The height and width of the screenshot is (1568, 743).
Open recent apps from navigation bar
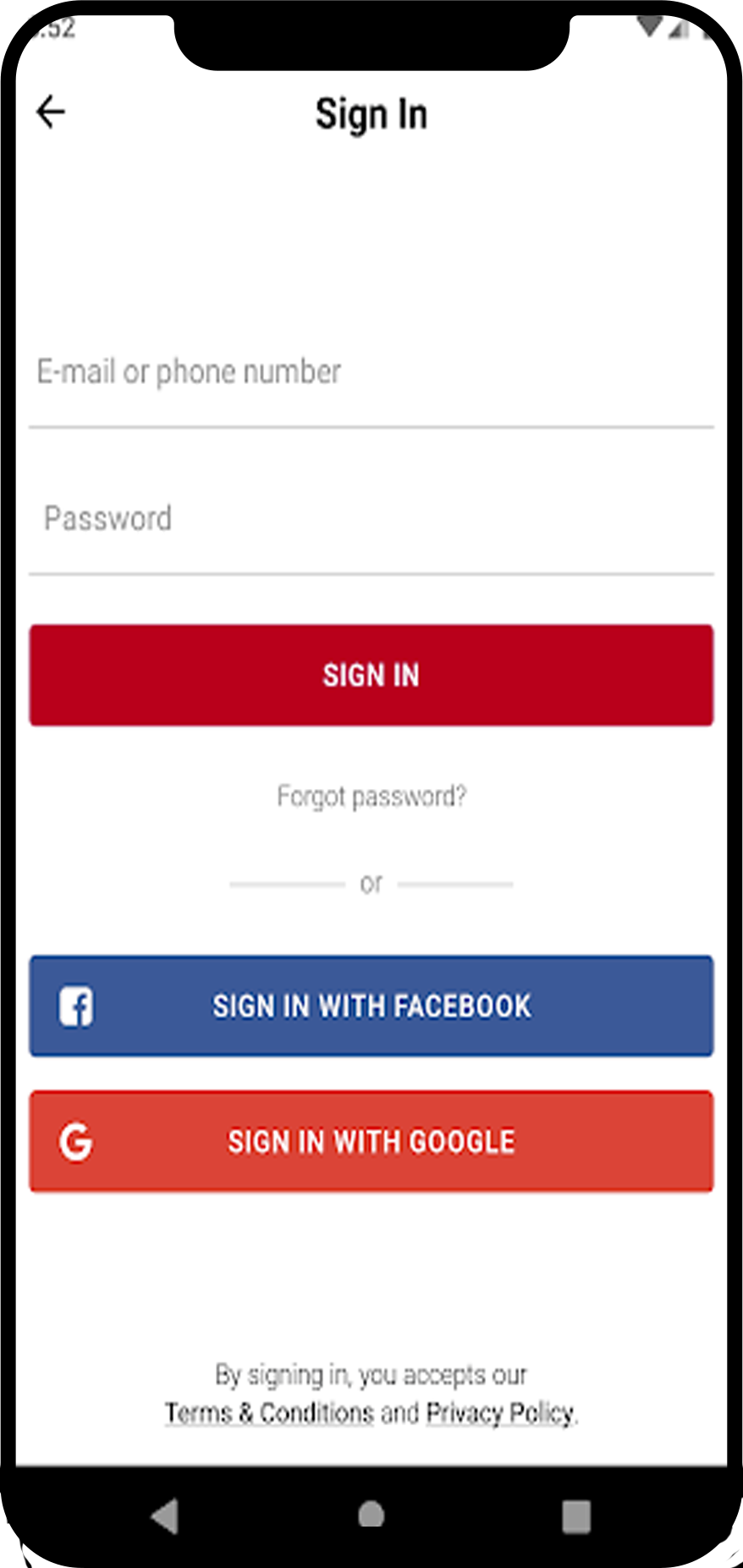click(576, 1516)
